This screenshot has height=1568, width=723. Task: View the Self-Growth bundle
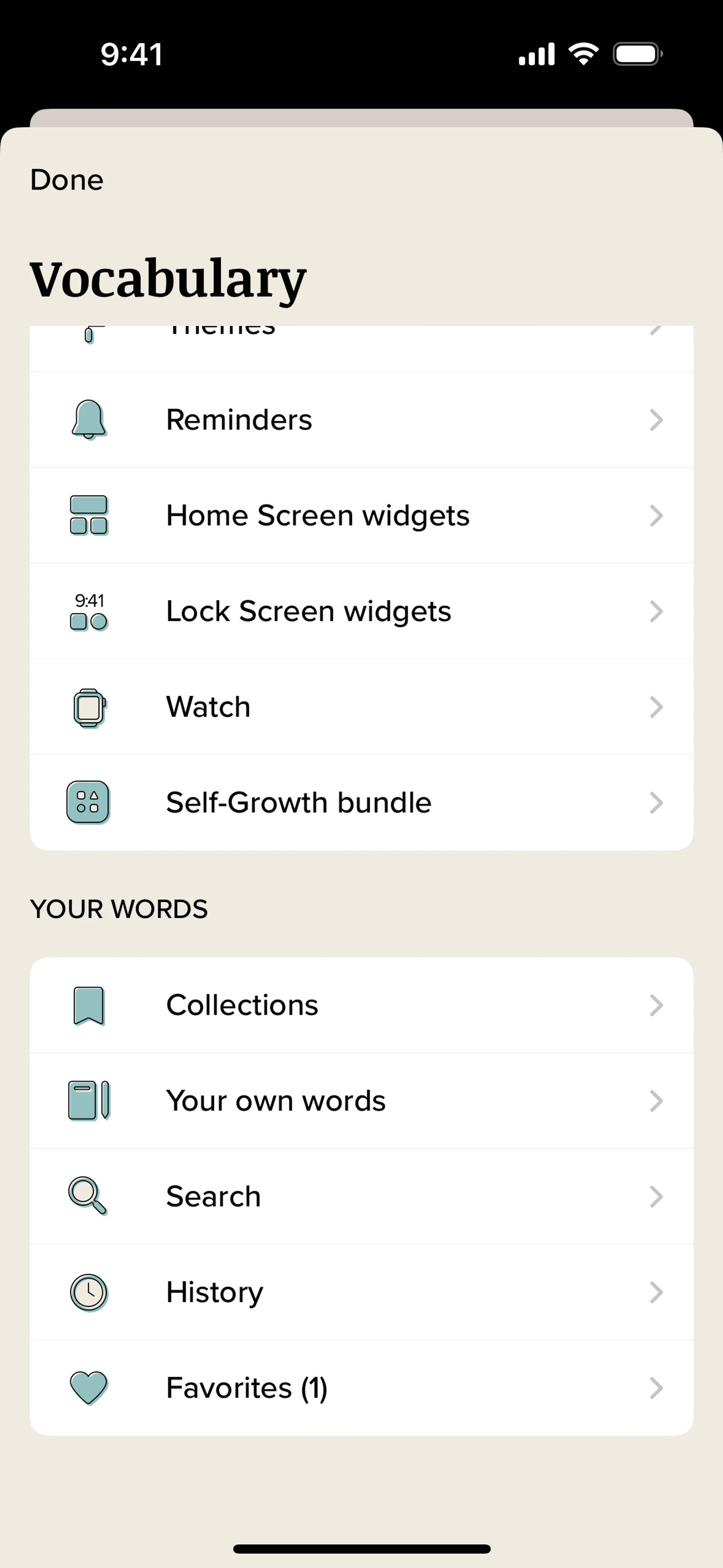[x=361, y=802]
